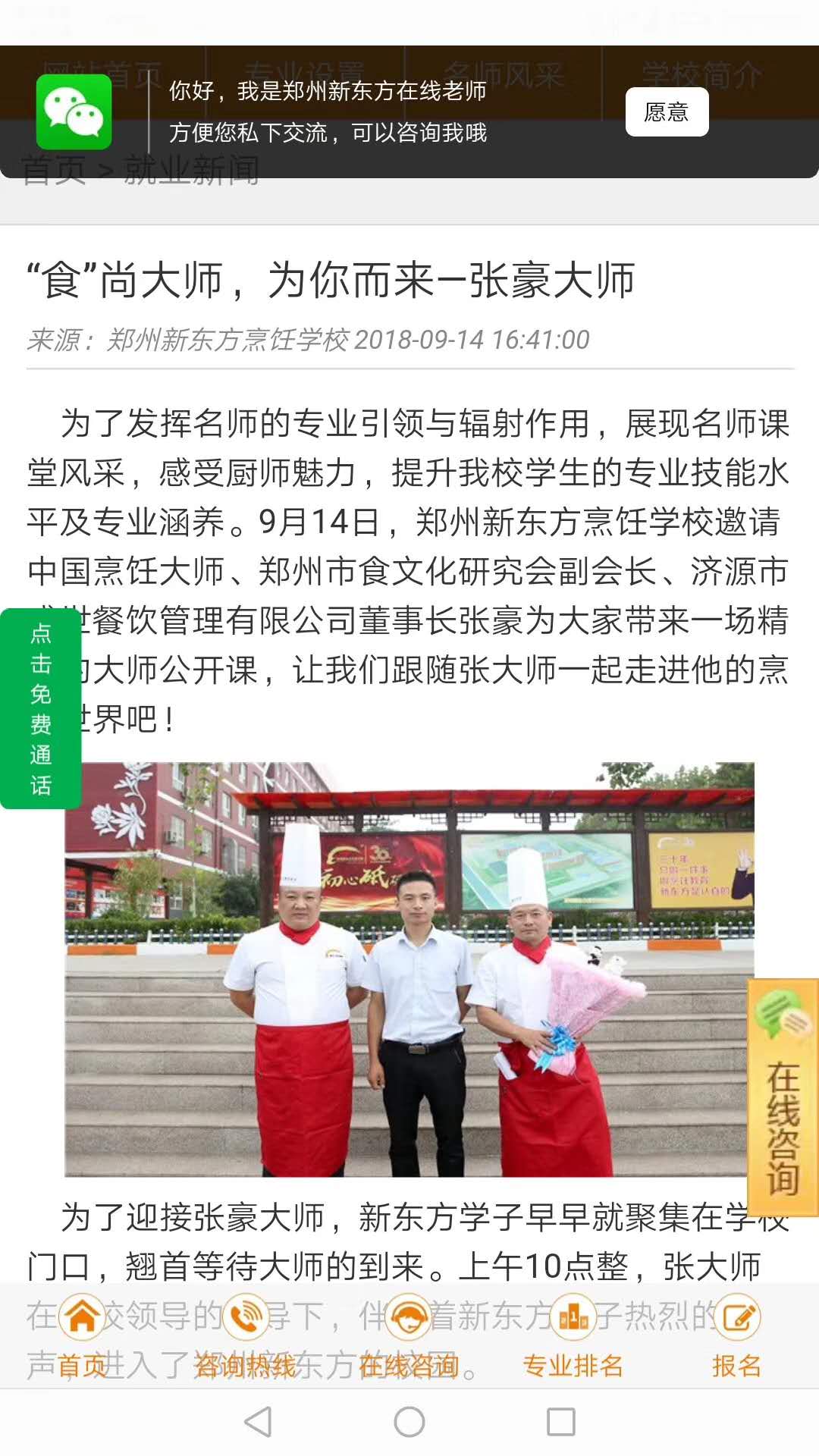Call the 咨询热线 hotline
Viewport: 819px width, 1456px height.
pos(246,1338)
